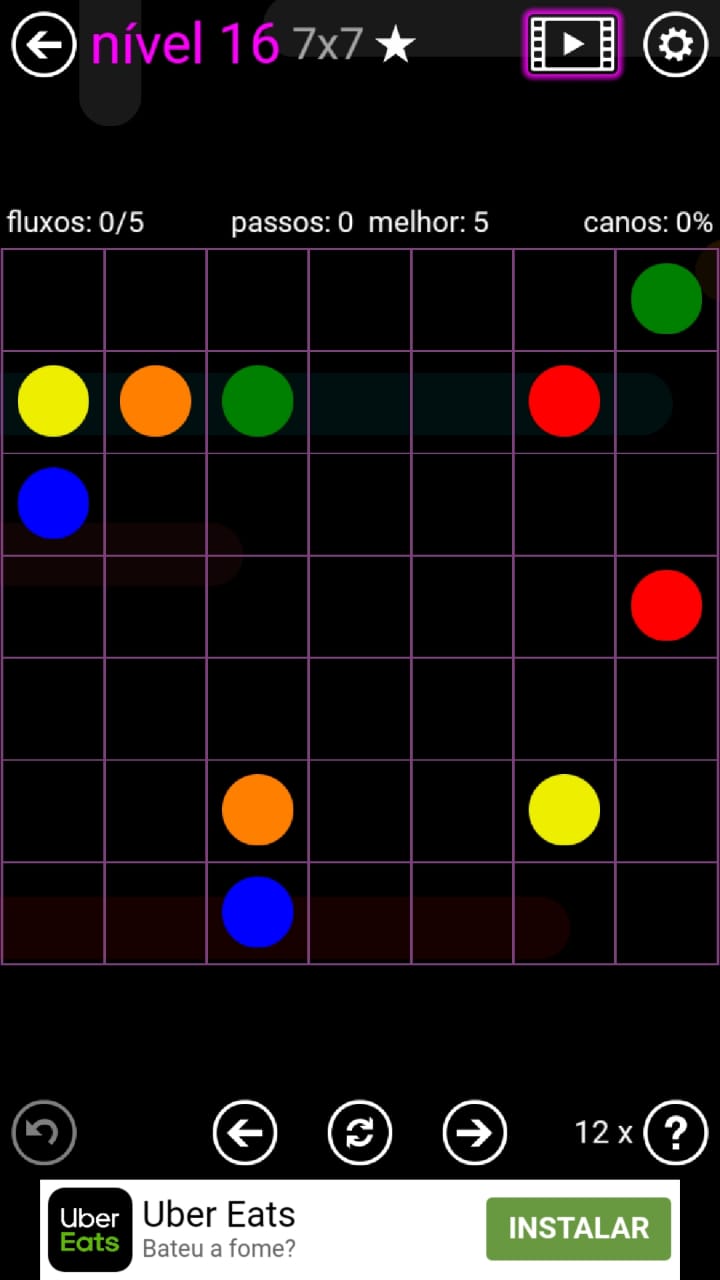Go back using the top-left arrow

(44, 44)
